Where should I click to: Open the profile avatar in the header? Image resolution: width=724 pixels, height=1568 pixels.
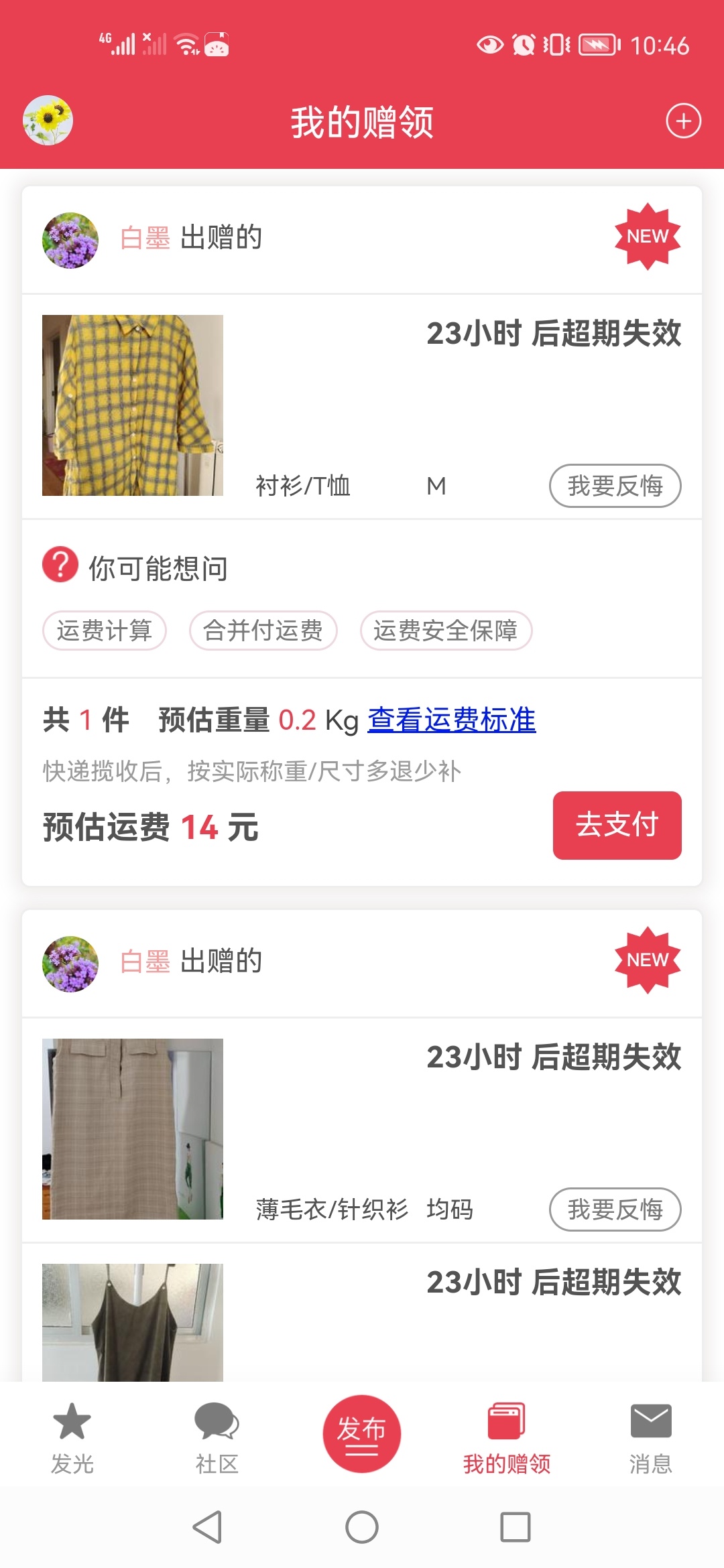(x=48, y=121)
